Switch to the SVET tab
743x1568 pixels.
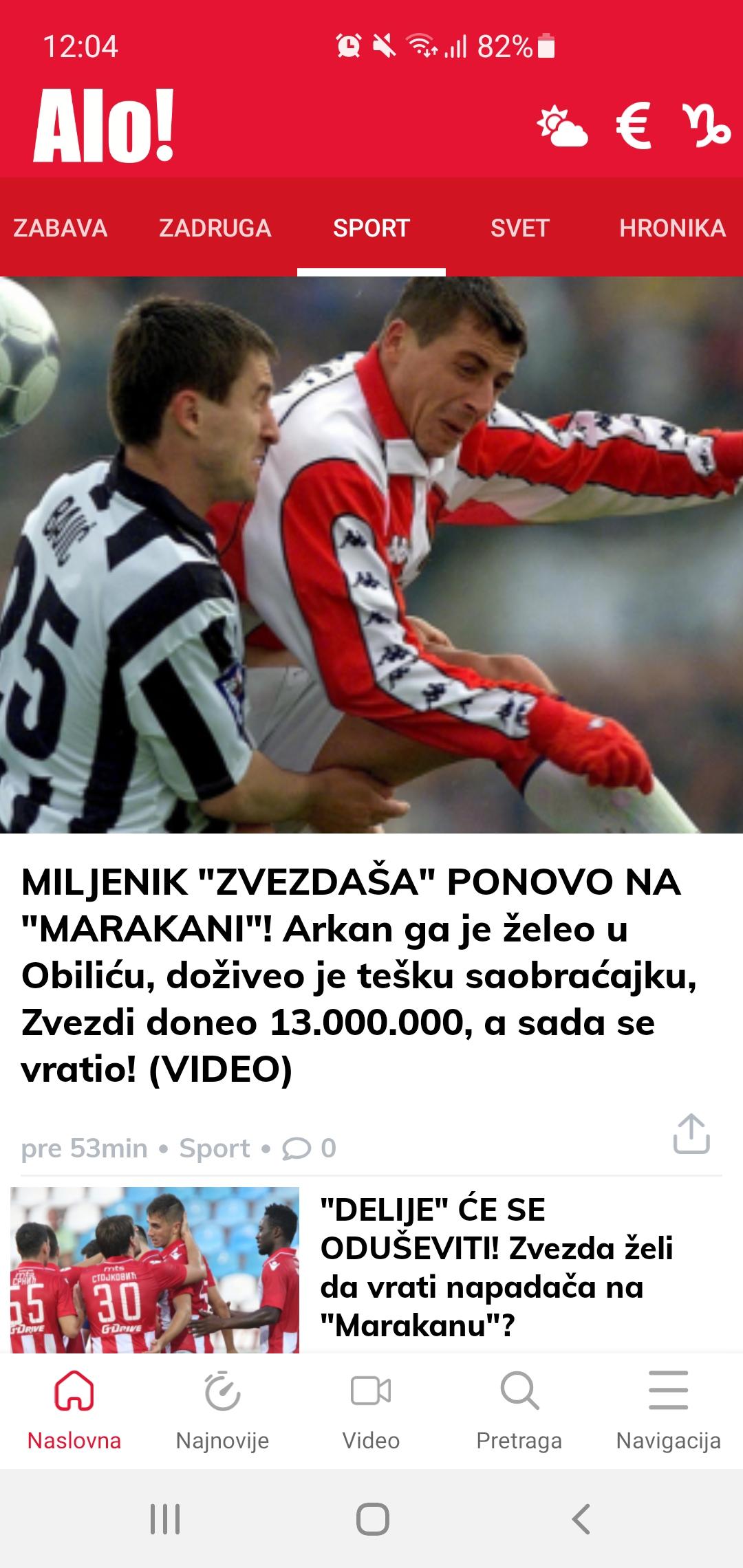[519, 228]
